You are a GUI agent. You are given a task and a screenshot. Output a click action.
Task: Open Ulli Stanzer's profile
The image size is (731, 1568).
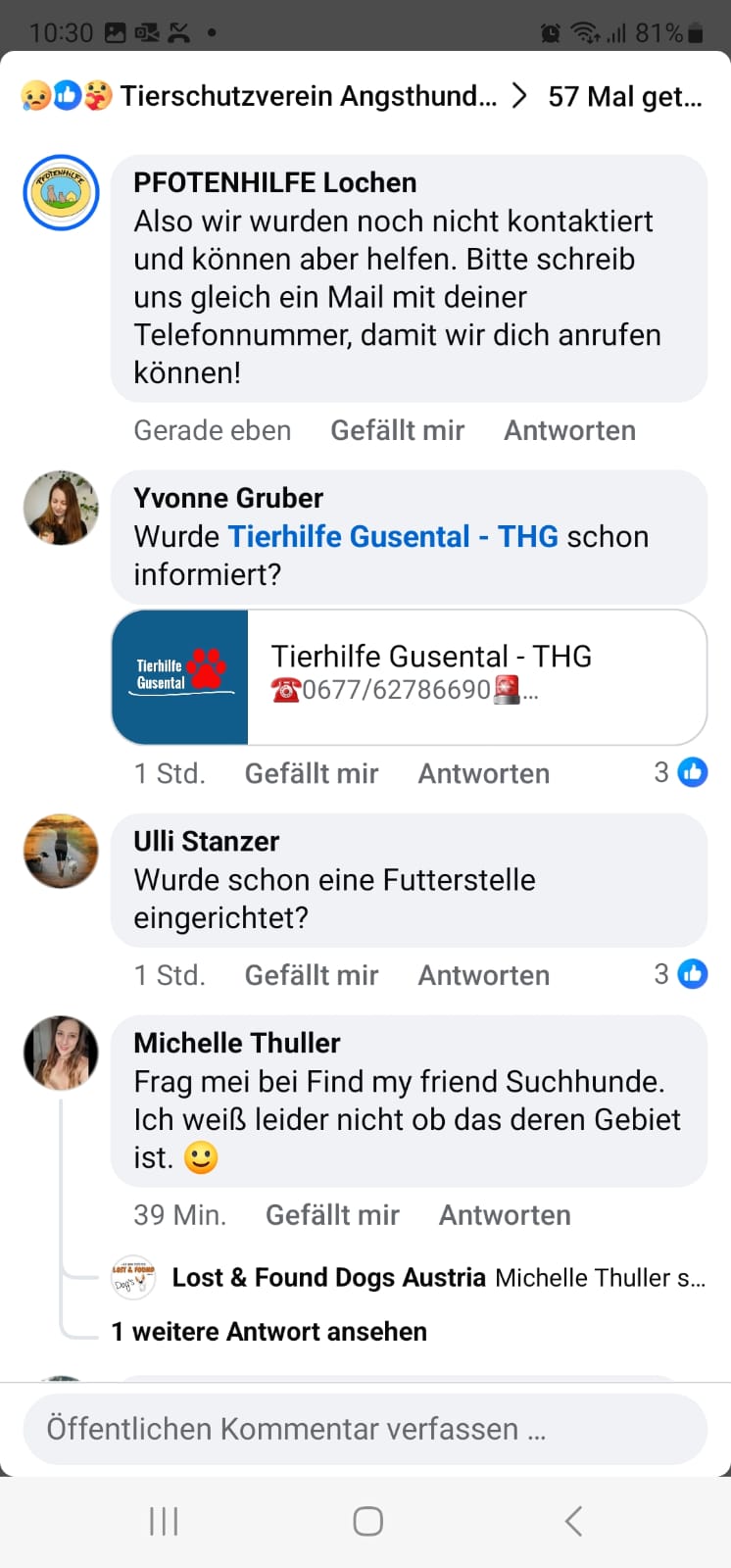[x=61, y=851]
